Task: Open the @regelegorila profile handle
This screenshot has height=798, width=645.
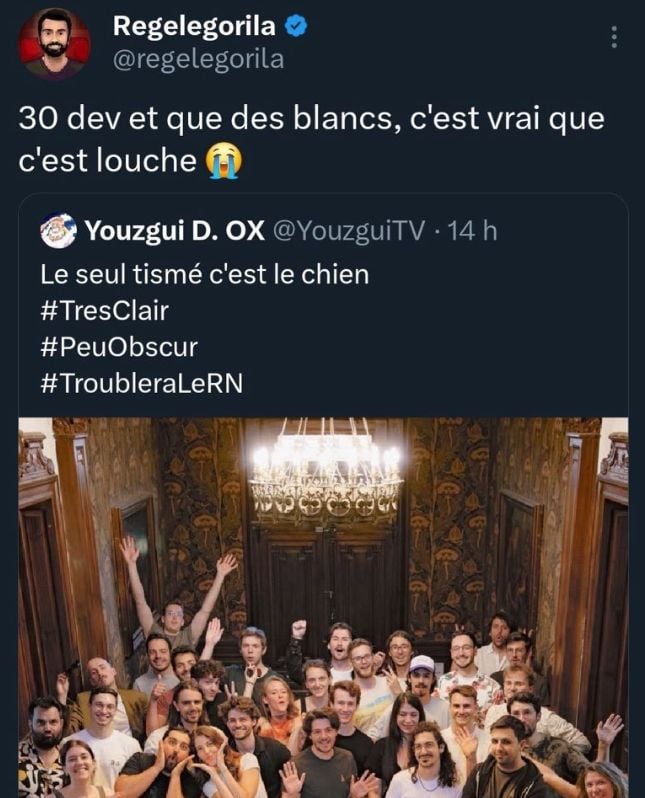Action: (198, 60)
